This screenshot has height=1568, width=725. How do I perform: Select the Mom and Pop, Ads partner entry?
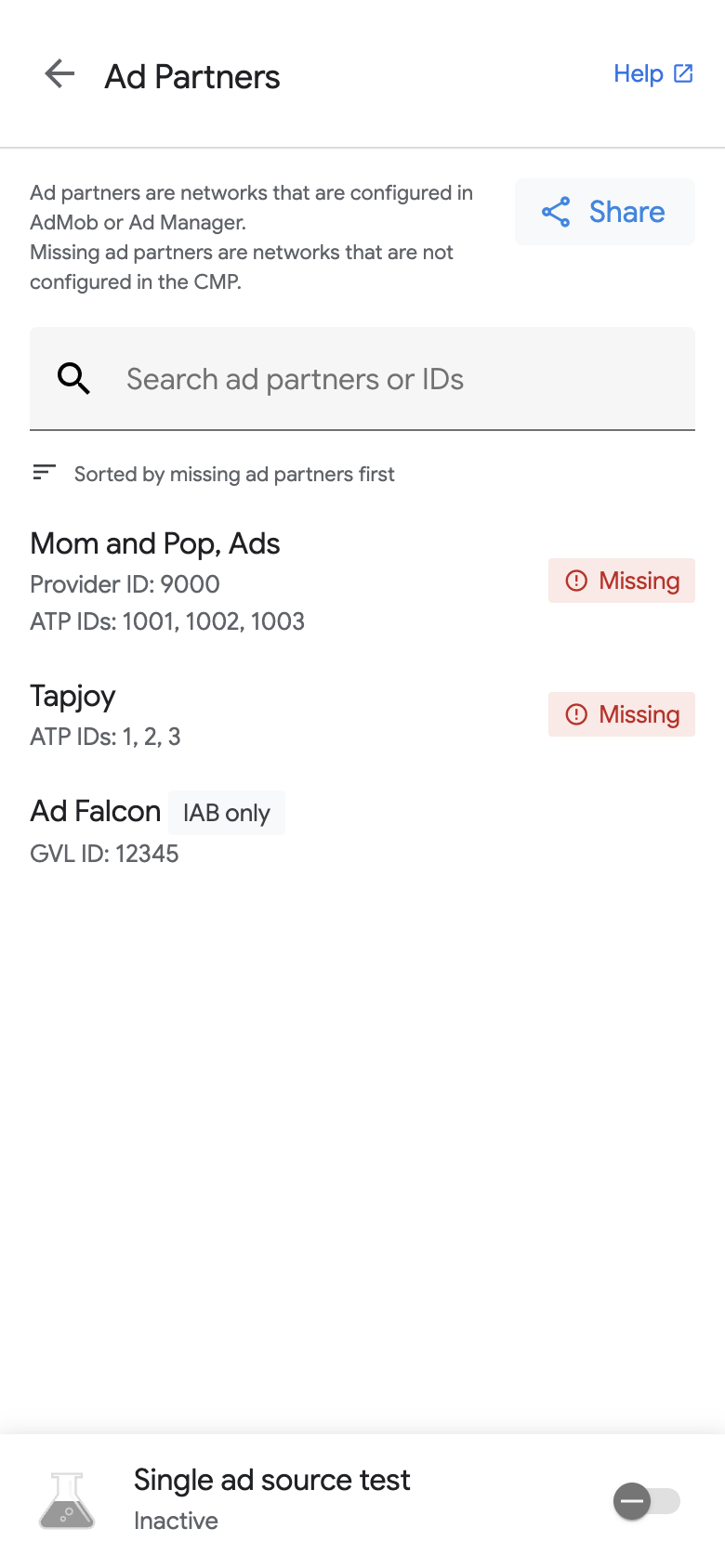click(155, 543)
